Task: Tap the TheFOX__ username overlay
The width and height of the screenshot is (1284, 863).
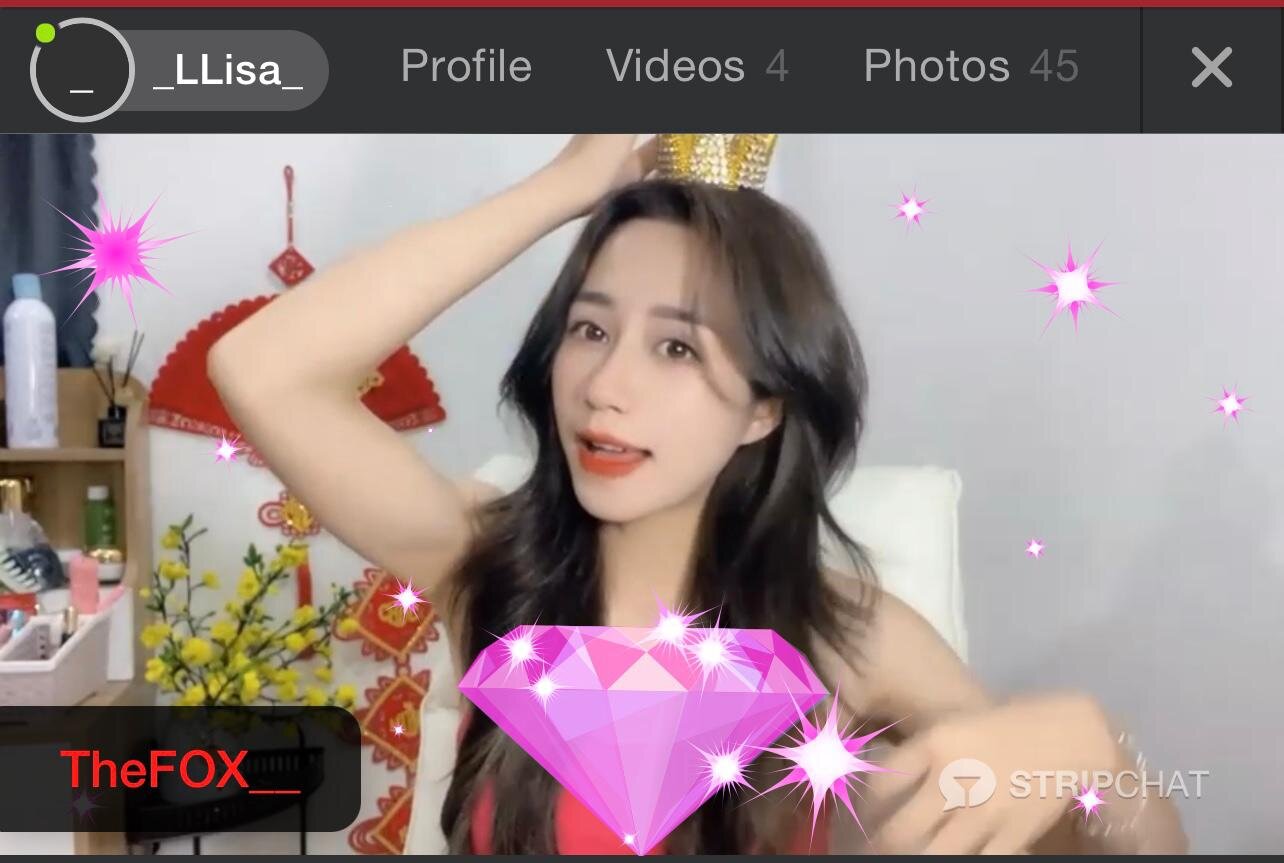Action: (x=180, y=770)
